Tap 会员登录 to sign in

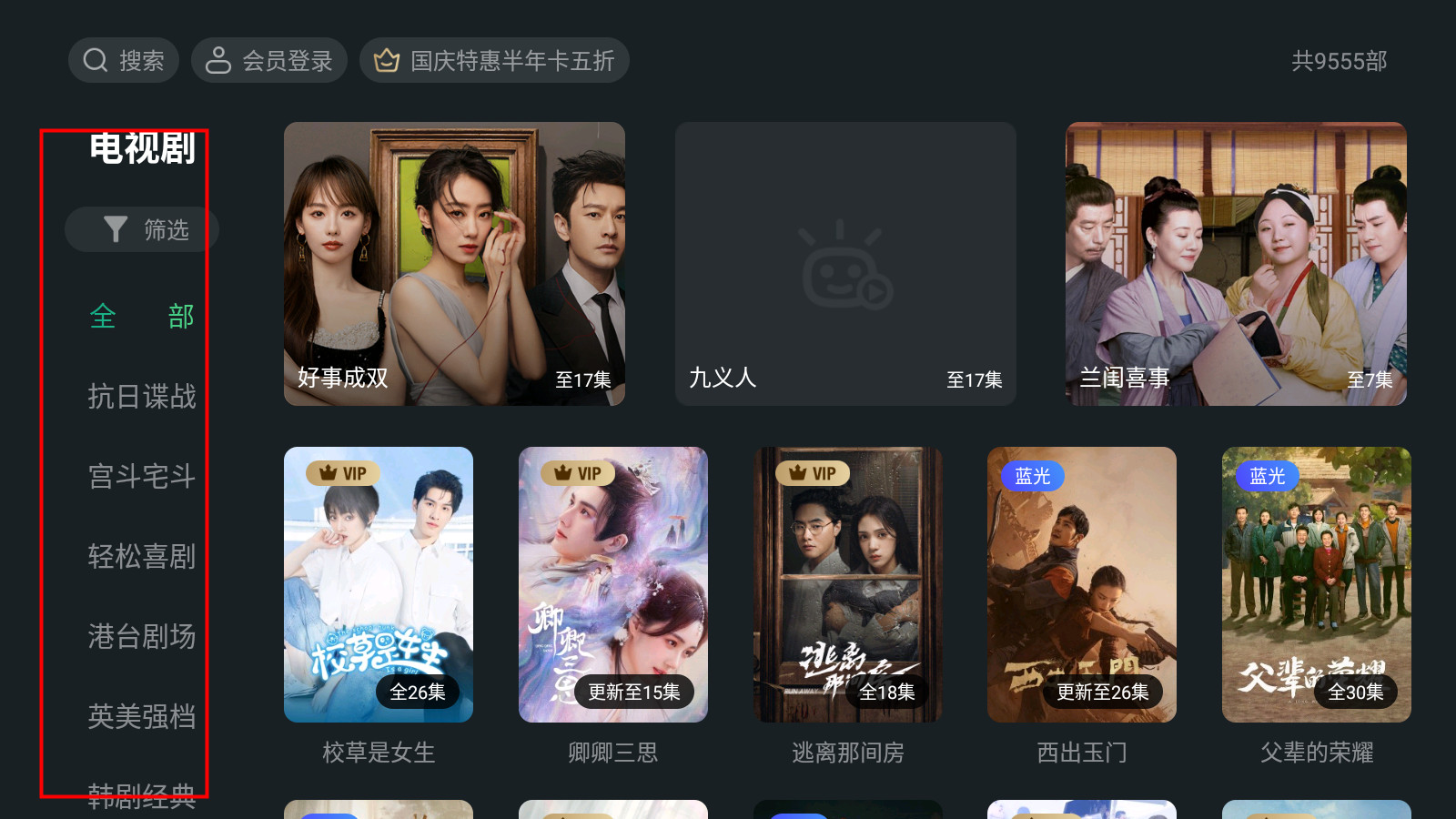click(269, 61)
